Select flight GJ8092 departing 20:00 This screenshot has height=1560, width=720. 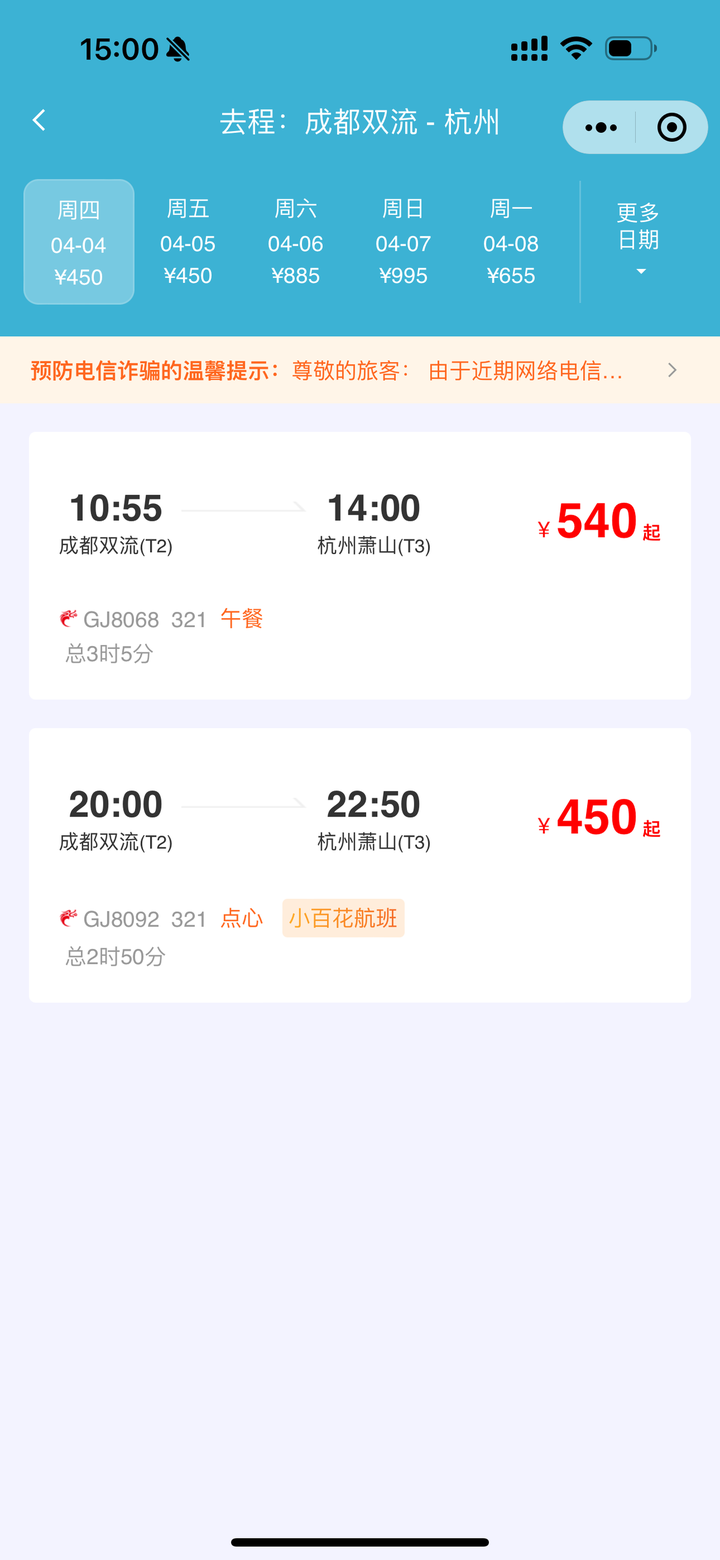(360, 865)
